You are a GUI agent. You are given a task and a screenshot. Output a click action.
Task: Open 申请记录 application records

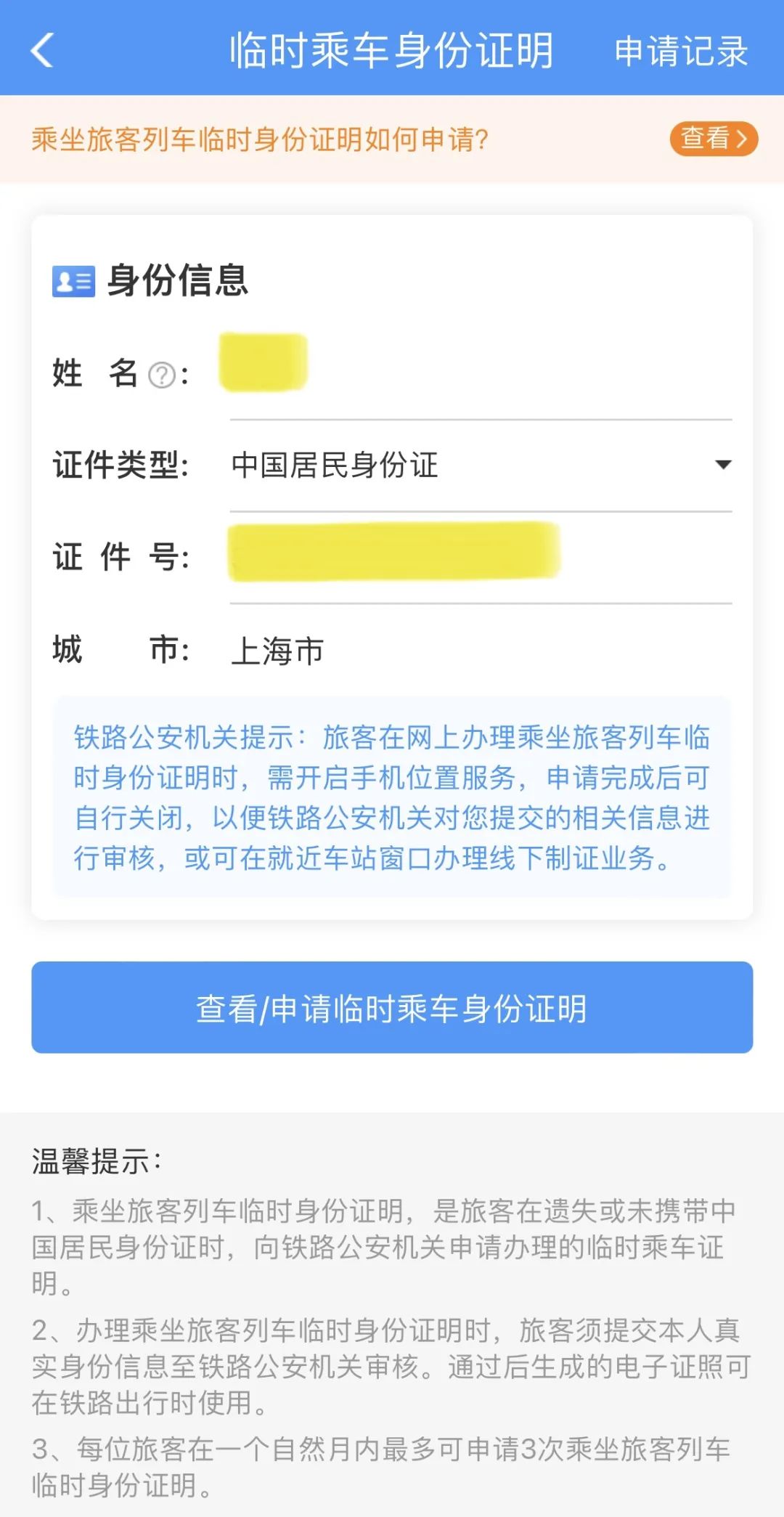(x=680, y=51)
